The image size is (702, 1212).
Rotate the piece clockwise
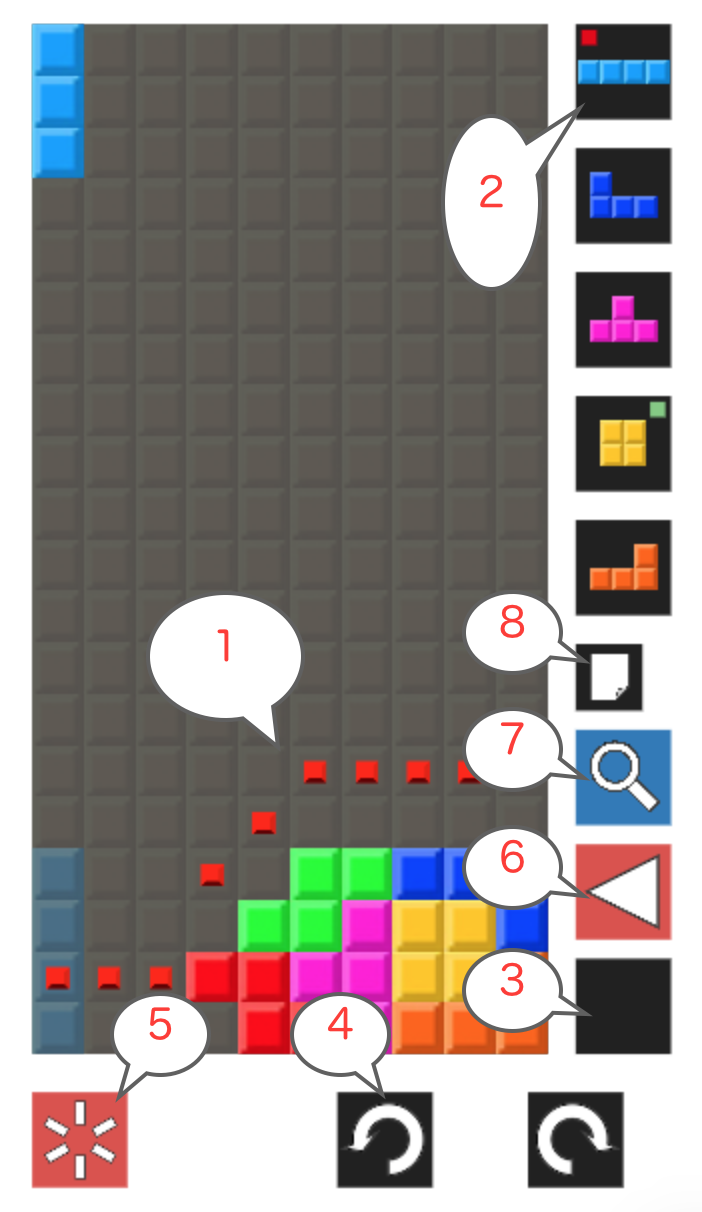coord(576,1139)
